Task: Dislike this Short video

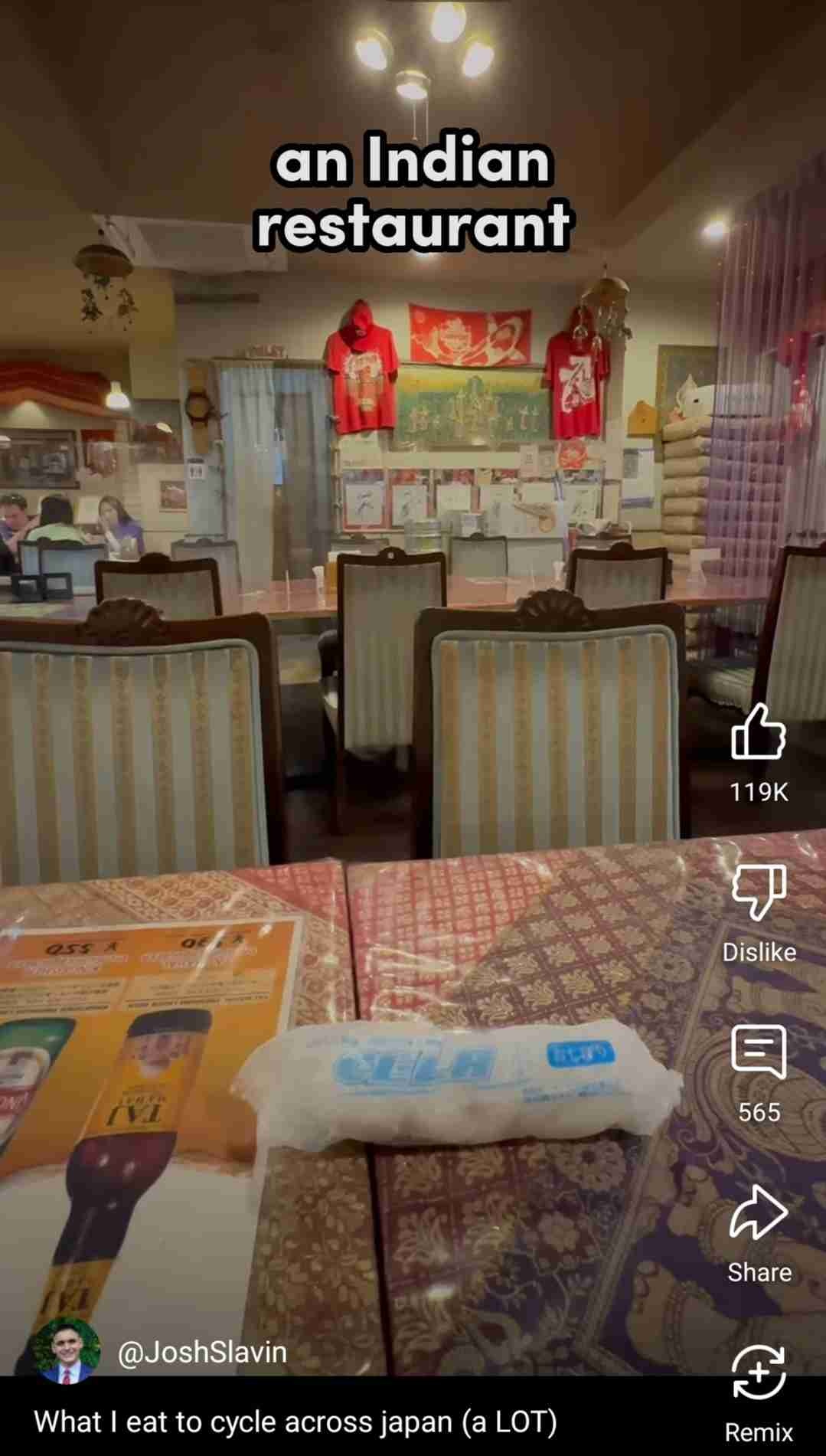Action: [758, 892]
